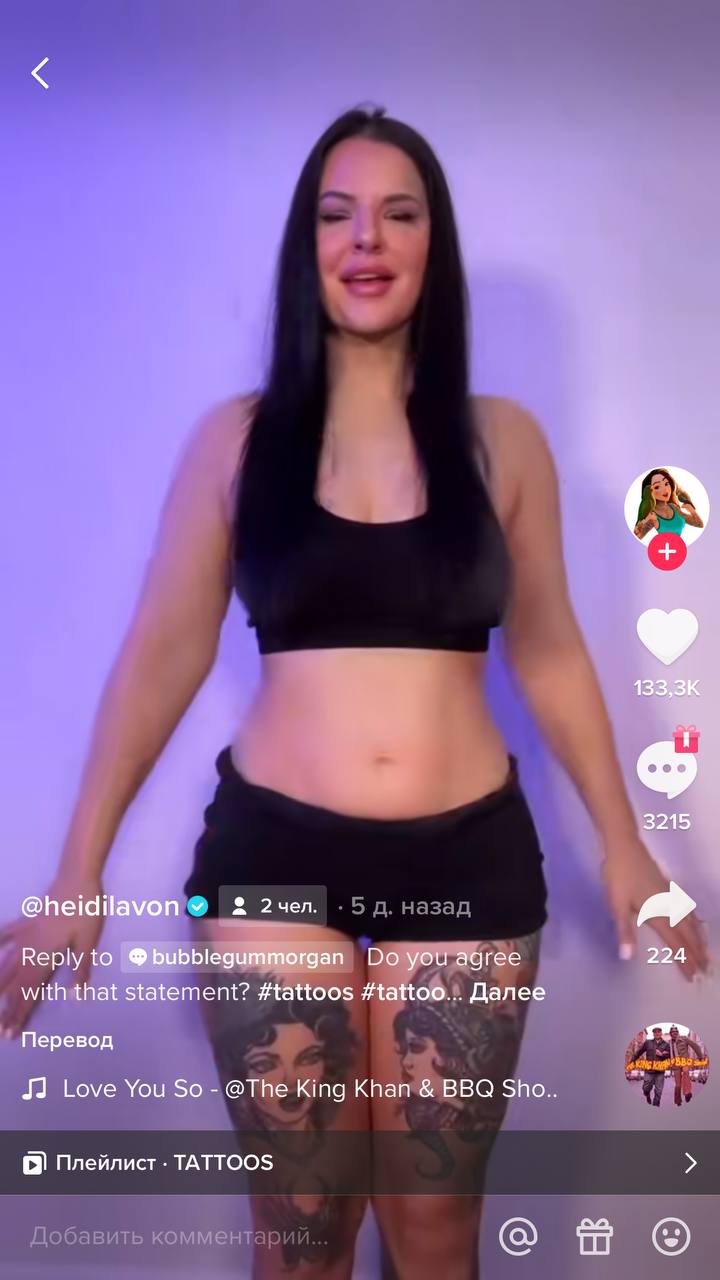Open the Love You So sound

(300, 1089)
